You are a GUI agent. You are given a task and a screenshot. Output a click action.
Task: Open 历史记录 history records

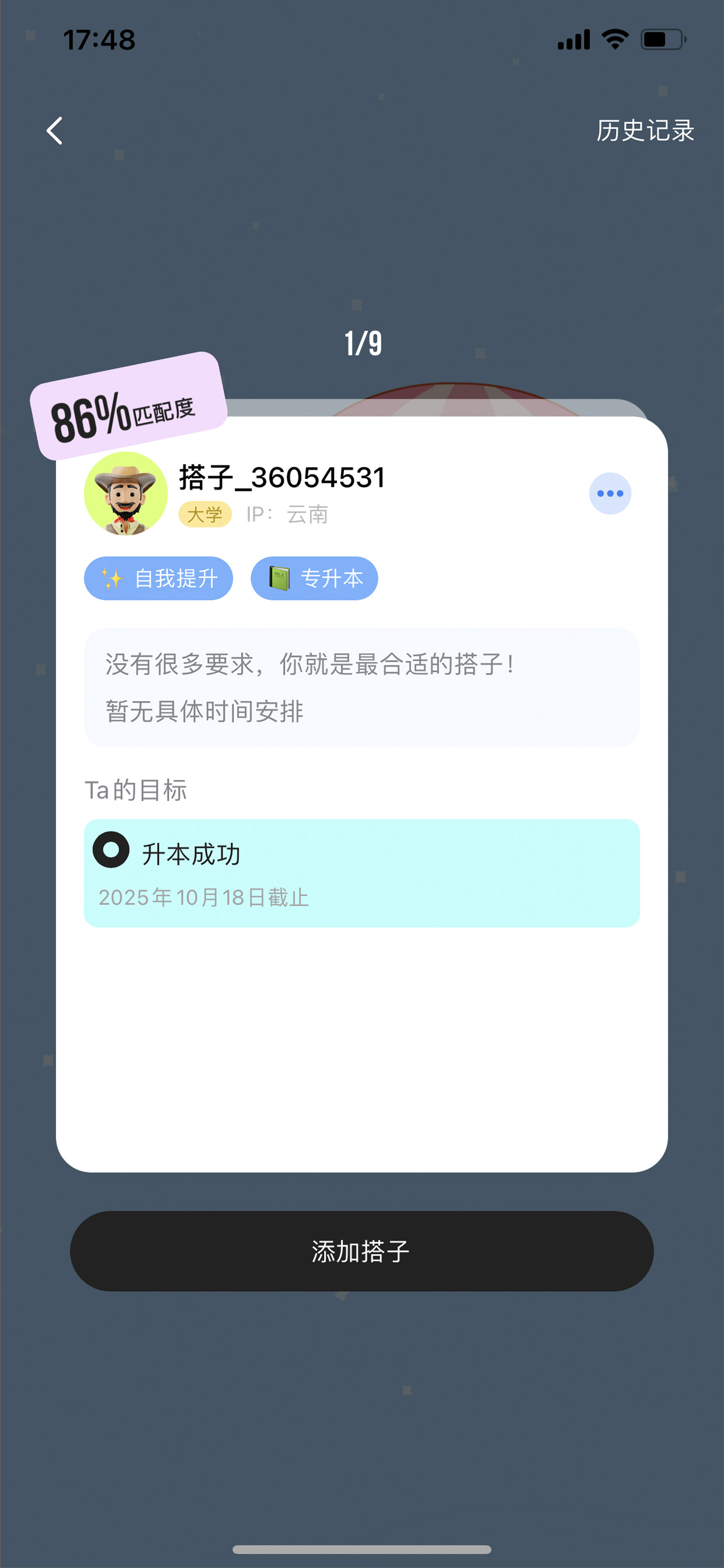coord(645,131)
